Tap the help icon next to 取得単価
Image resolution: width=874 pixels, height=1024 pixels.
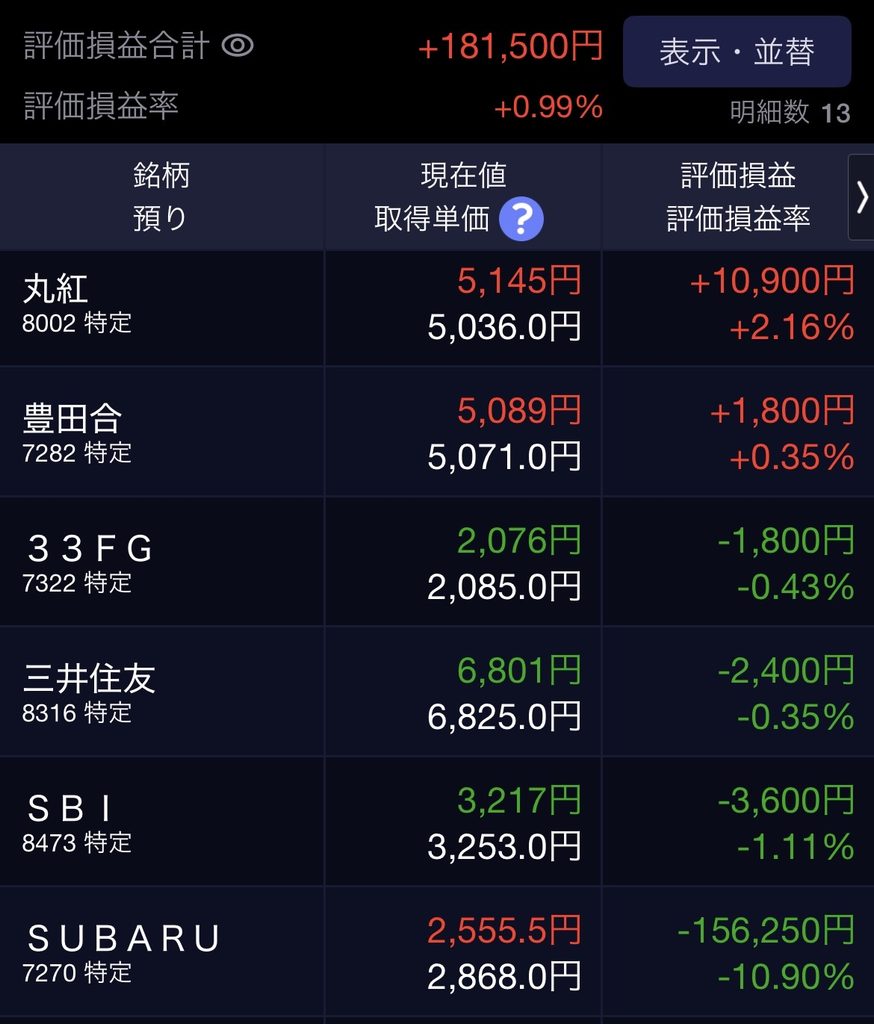[521, 219]
